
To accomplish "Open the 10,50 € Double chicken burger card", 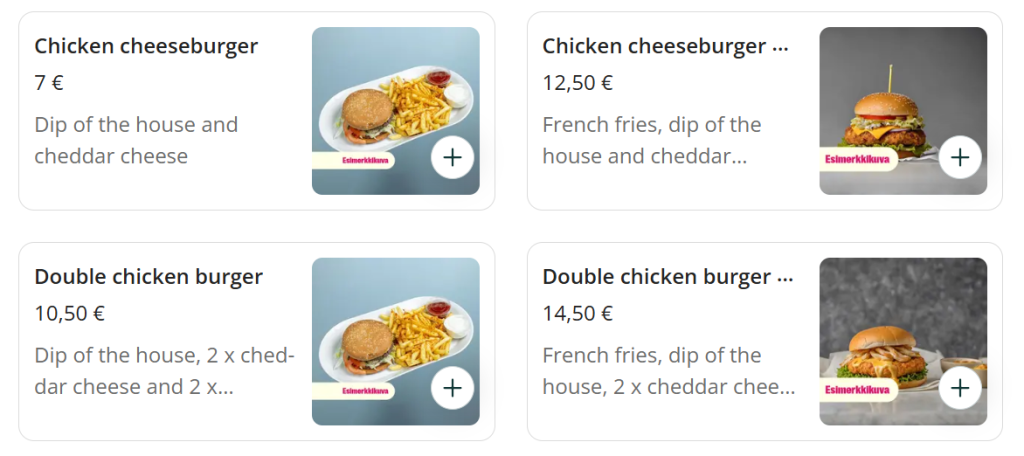I will (148, 277).
